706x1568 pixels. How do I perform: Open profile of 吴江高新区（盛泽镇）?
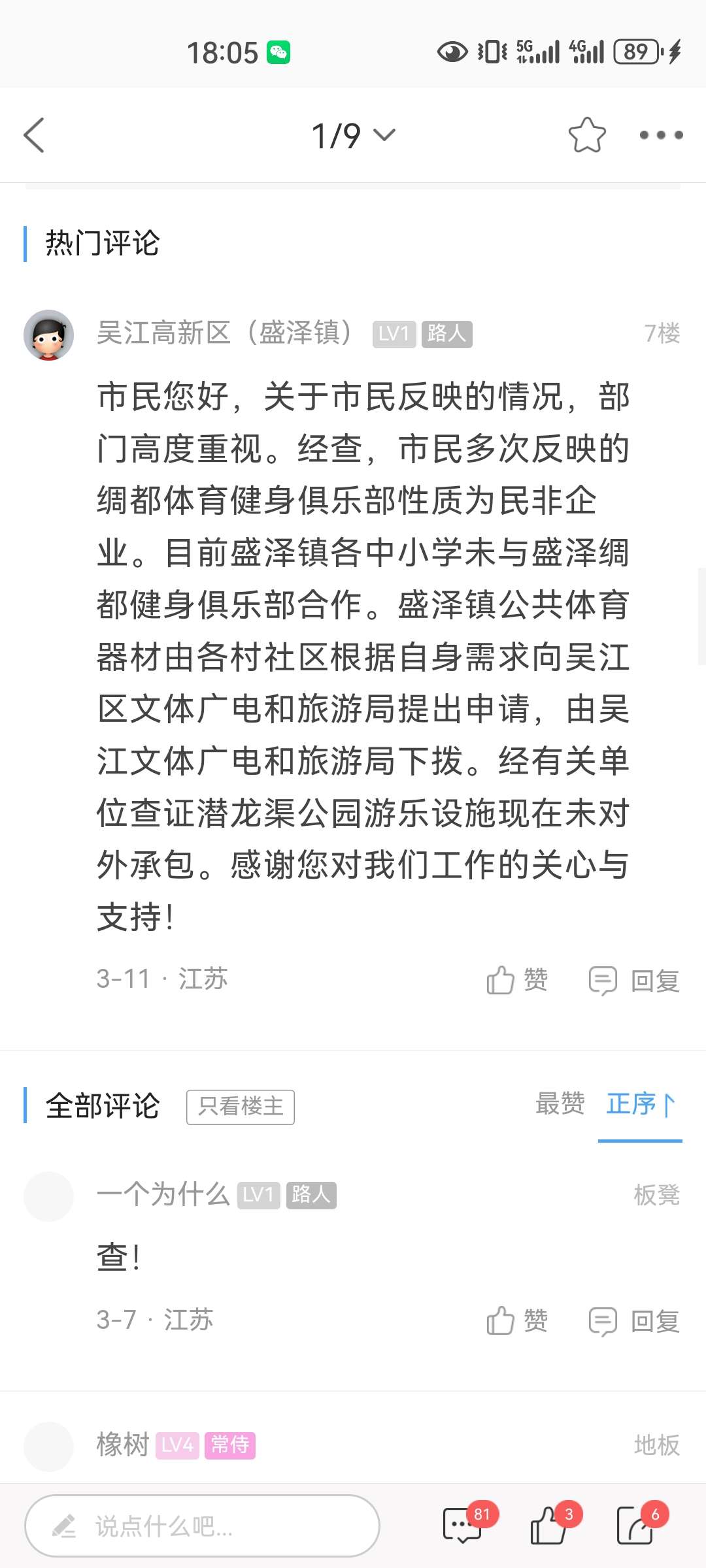click(49, 335)
